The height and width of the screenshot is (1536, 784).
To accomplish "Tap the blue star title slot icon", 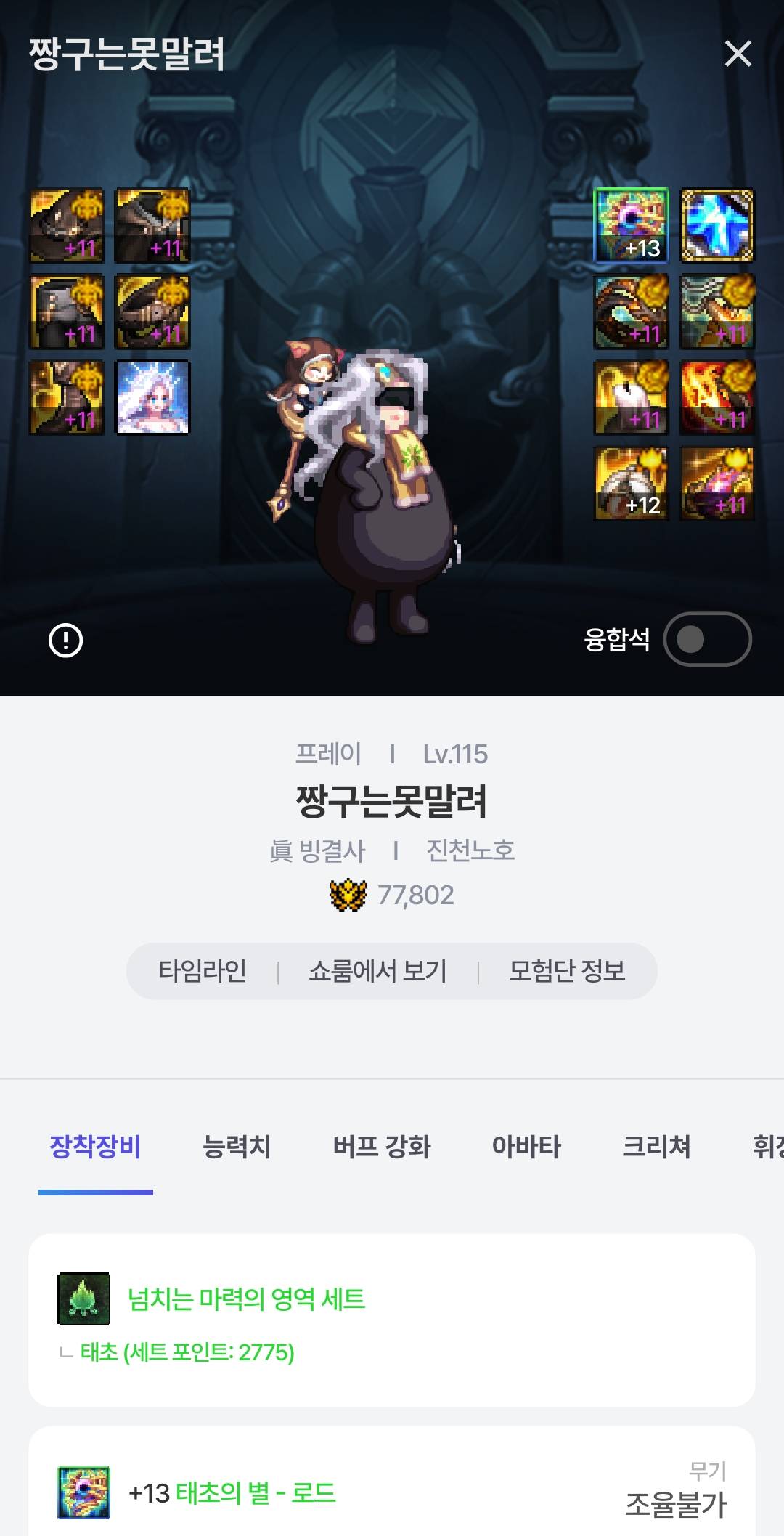I will click(717, 225).
